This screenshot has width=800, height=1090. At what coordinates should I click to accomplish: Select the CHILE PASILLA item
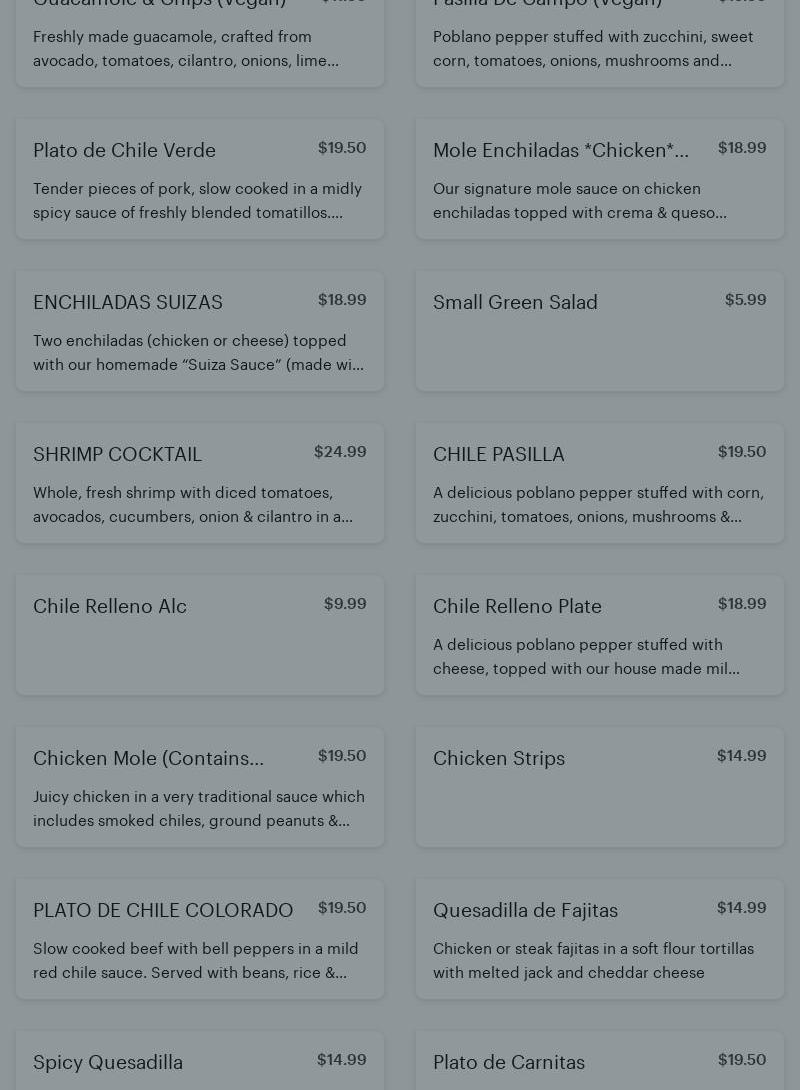(600, 483)
